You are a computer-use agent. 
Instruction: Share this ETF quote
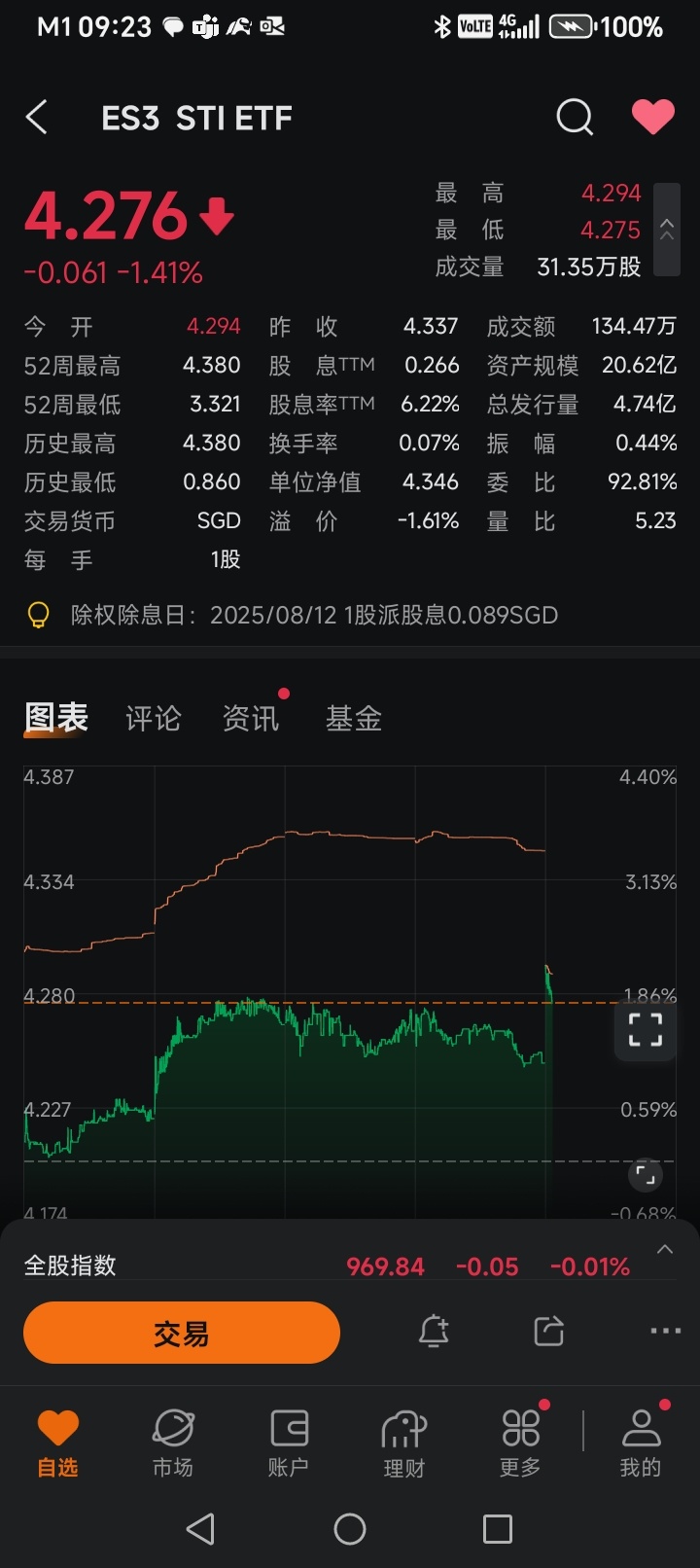549,1331
